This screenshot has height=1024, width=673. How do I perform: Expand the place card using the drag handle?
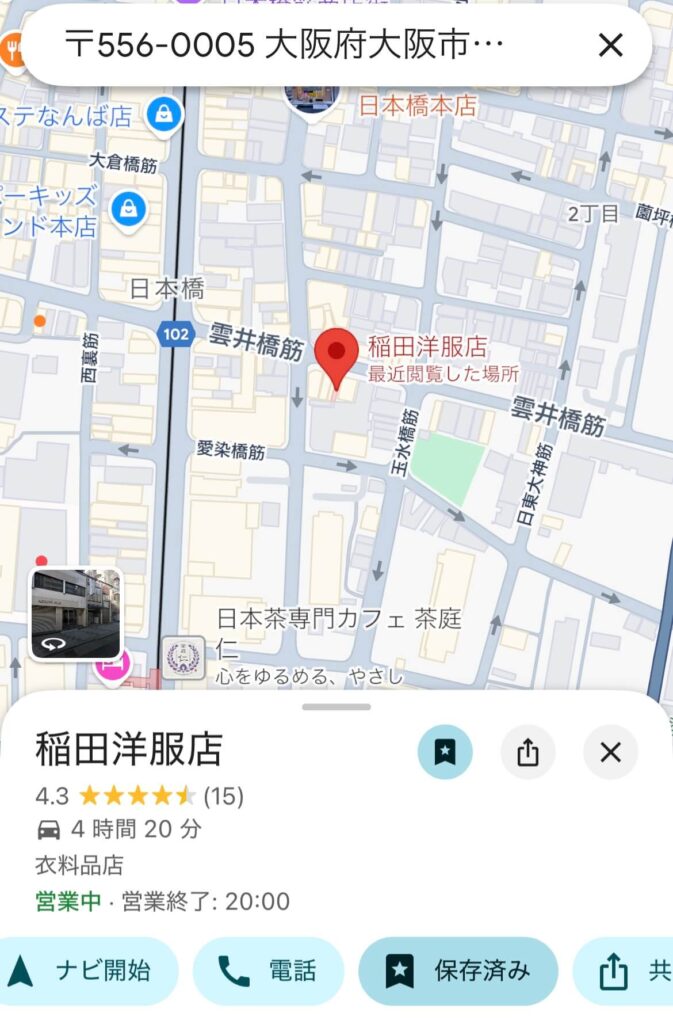[x=336, y=707]
